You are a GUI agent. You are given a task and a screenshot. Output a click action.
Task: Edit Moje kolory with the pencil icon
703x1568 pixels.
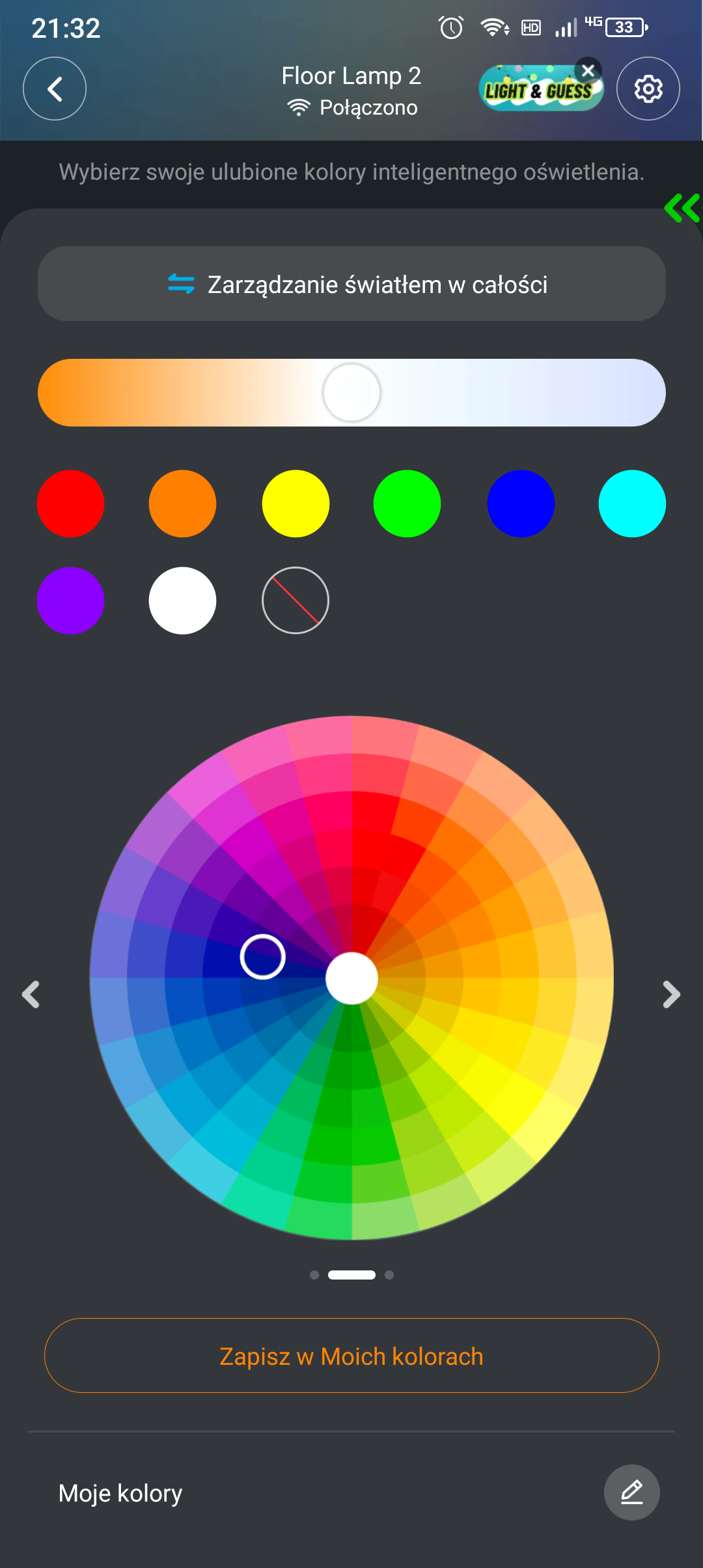(631, 1492)
